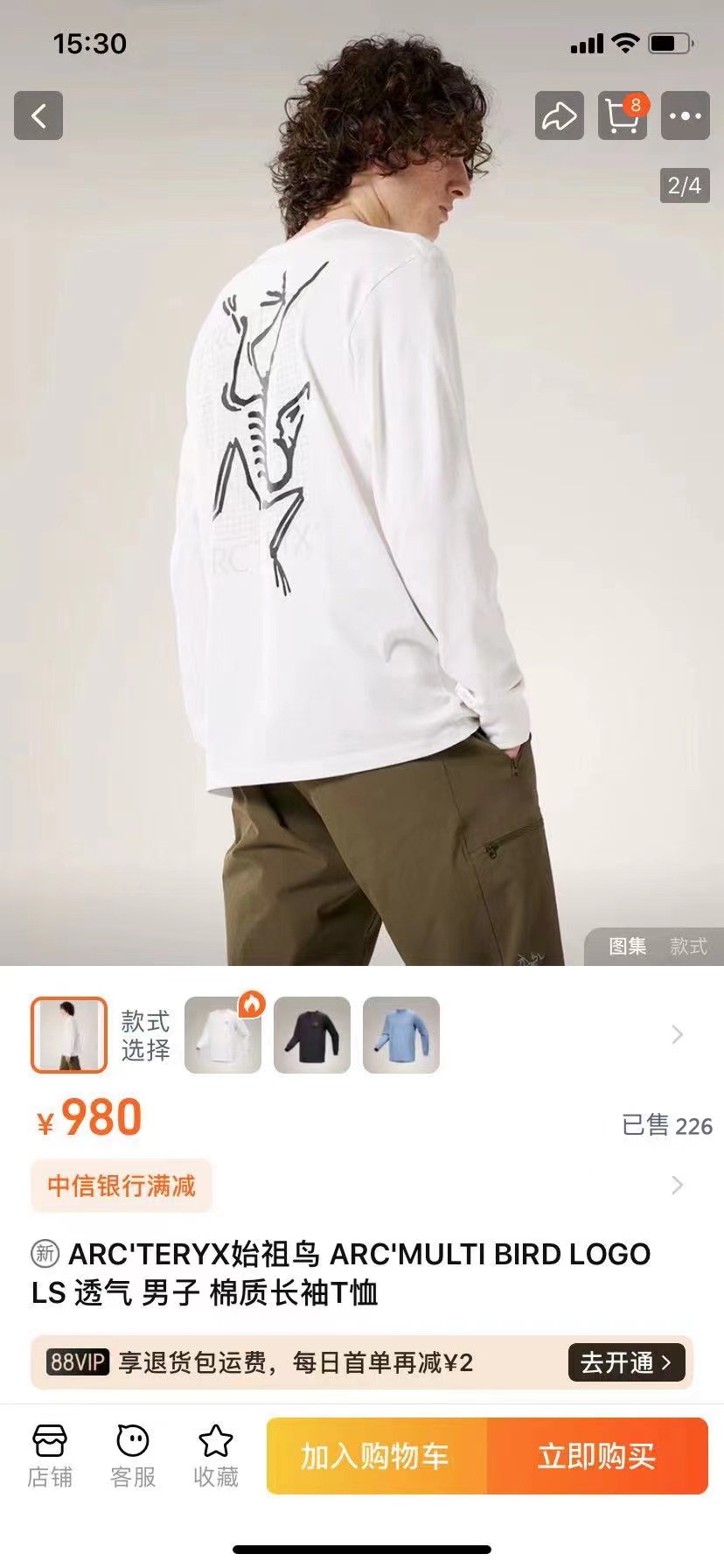The height and width of the screenshot is (1568, 724).
Task: Expand all style options chevron
Action: click(677, 1035)
